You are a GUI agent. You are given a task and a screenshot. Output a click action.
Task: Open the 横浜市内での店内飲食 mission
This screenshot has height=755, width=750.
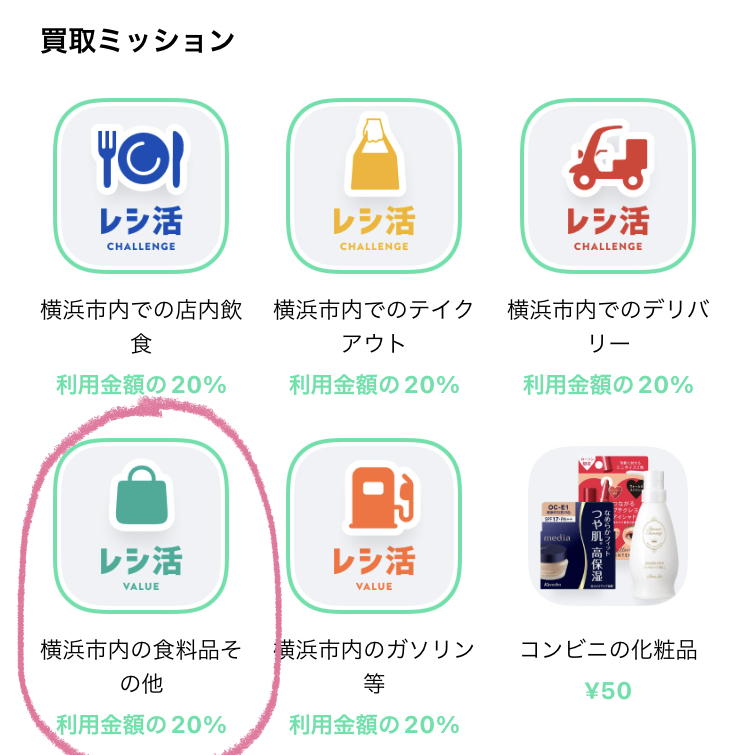pyautogui.click(x=141, y=186)
